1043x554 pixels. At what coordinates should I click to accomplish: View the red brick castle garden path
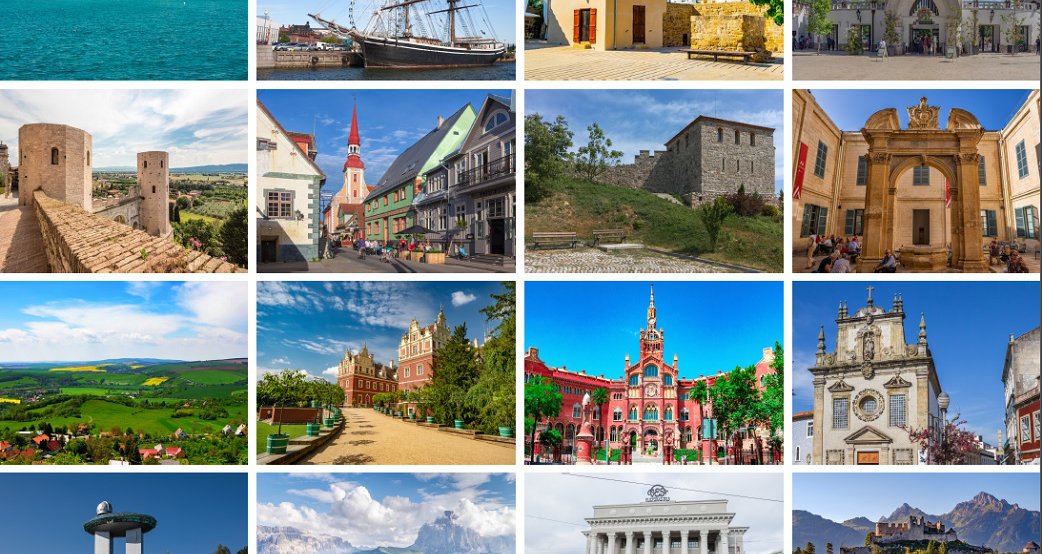point(386,372)
